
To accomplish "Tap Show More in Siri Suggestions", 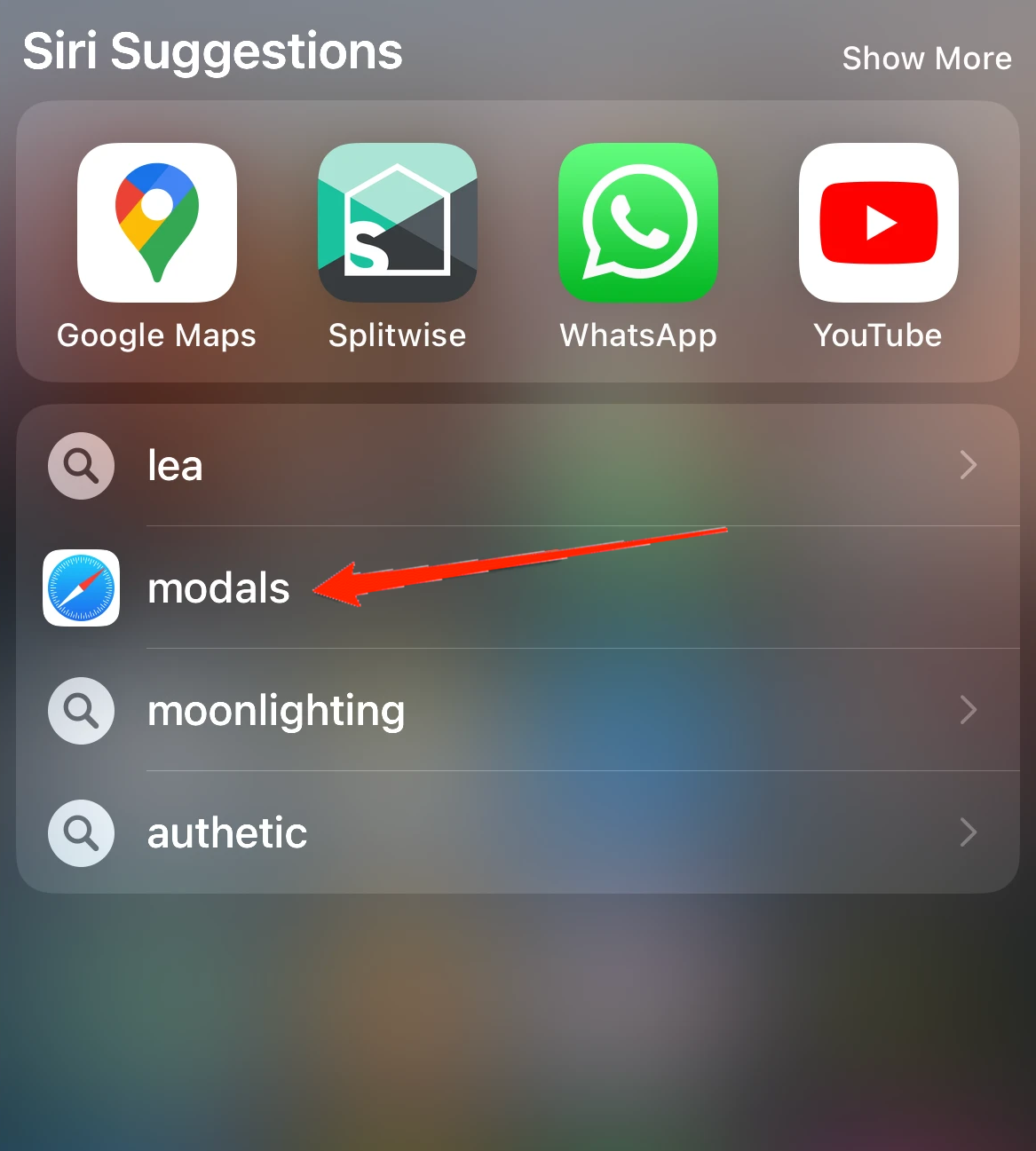I will pyautogui.click(x=926, y=59).
